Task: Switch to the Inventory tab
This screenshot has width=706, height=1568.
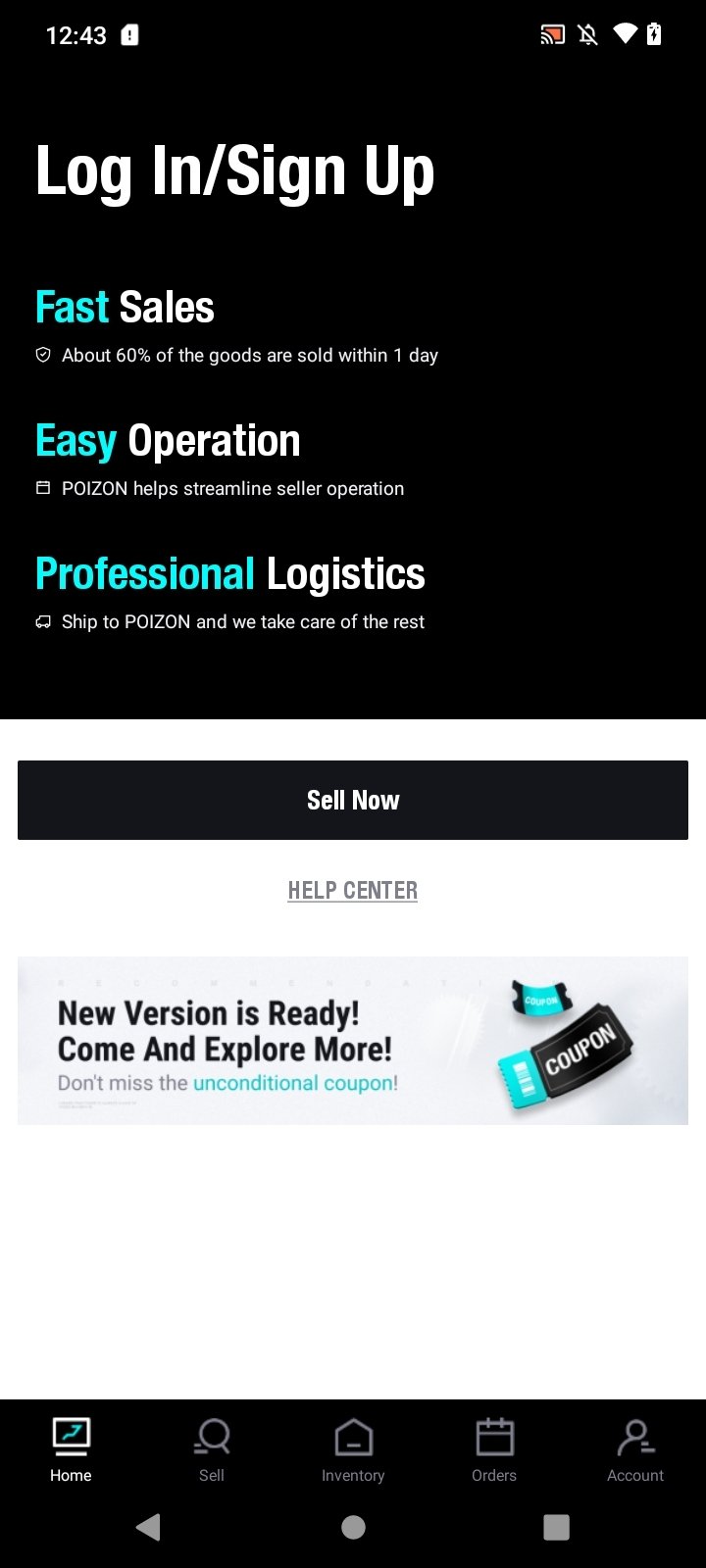Action: [353, 1450]
